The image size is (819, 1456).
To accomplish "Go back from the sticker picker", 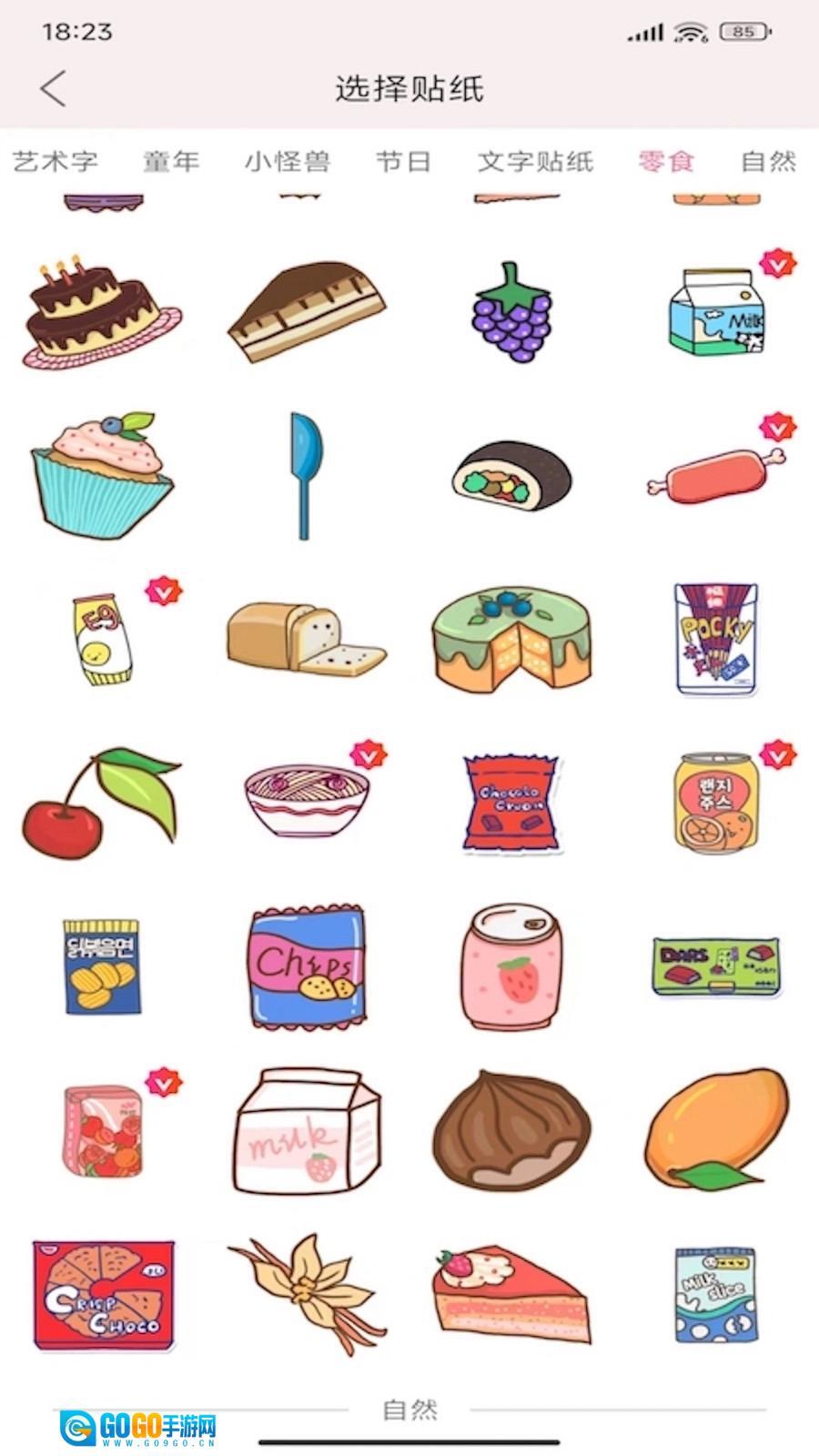I will coord(54,89).
